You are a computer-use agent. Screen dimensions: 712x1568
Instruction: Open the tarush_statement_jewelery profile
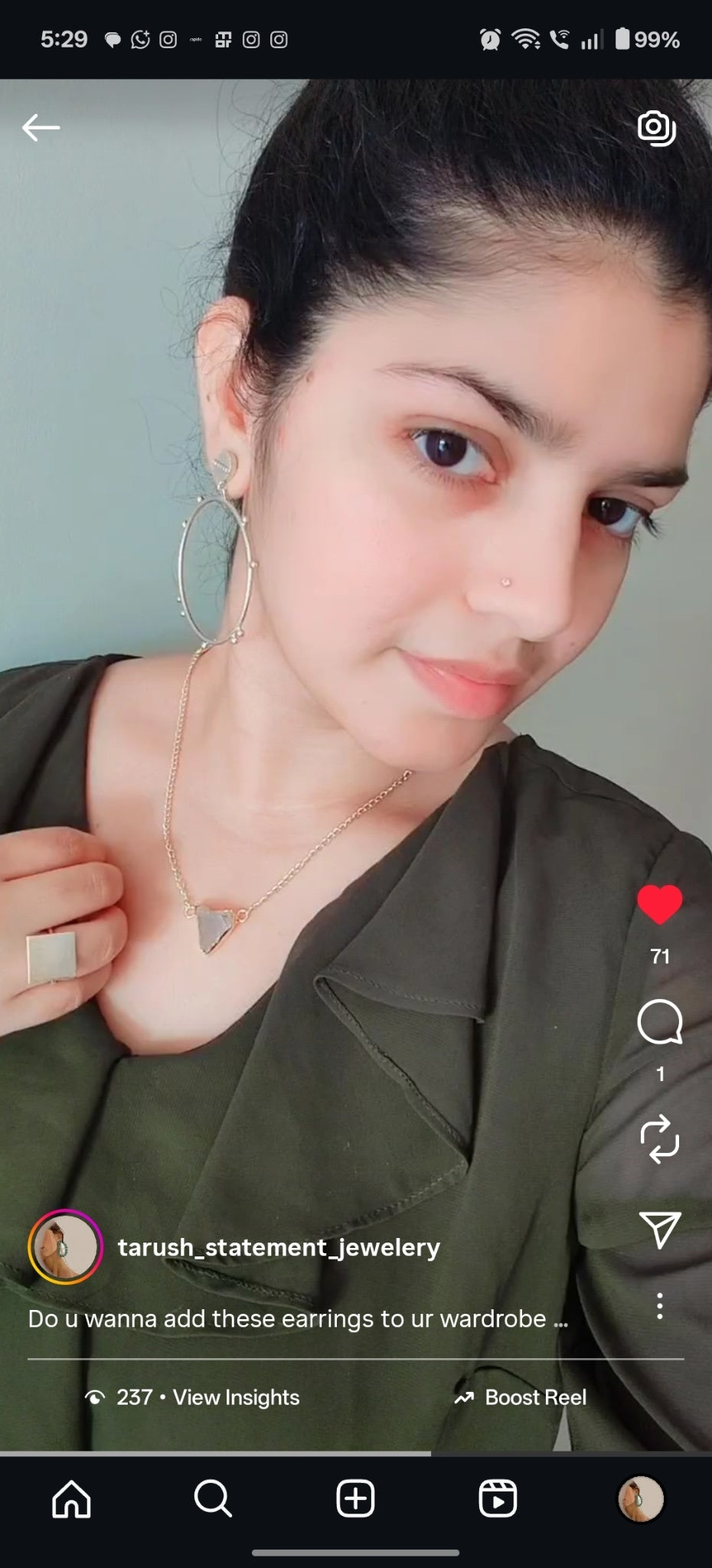point(279,1247)
